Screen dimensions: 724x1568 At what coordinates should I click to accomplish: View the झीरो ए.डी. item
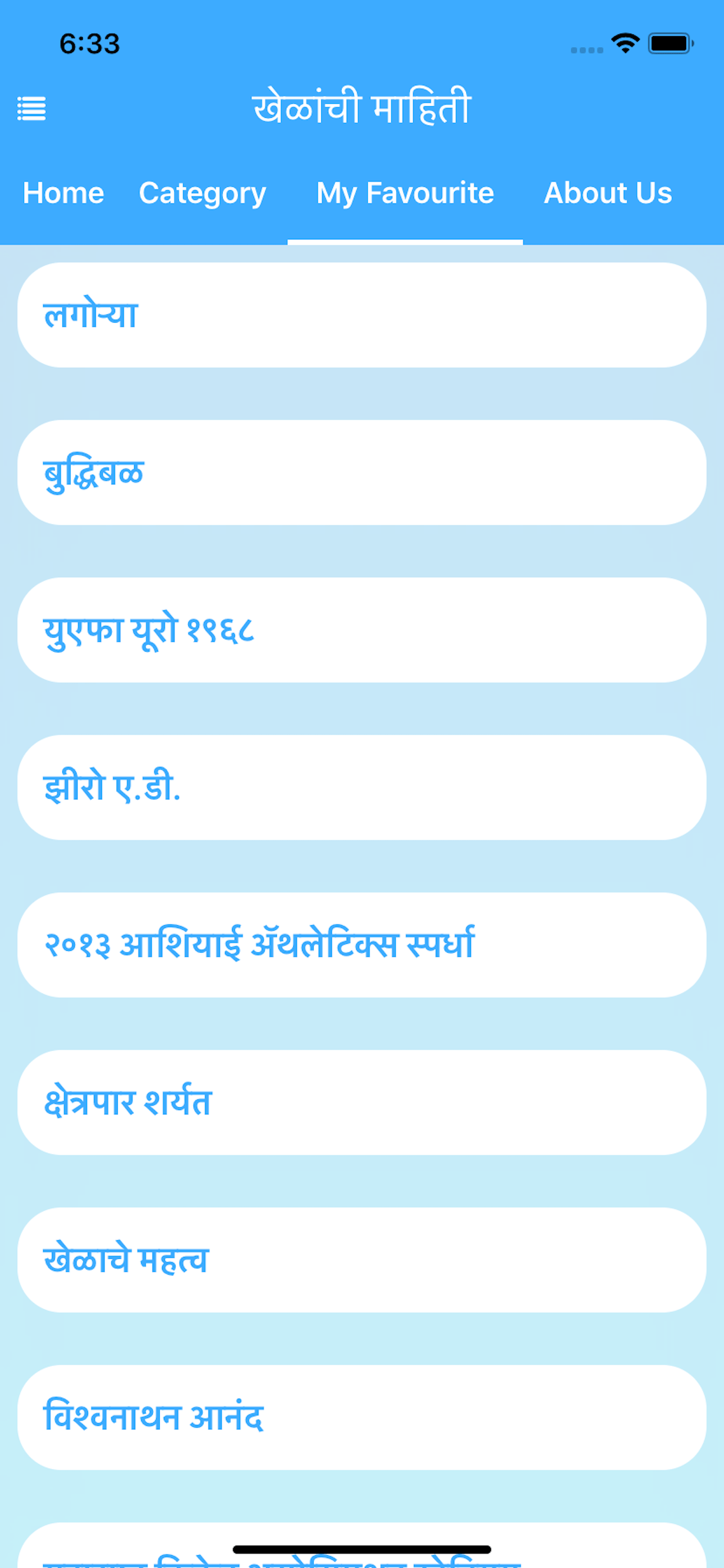click(x=362, y=787)
